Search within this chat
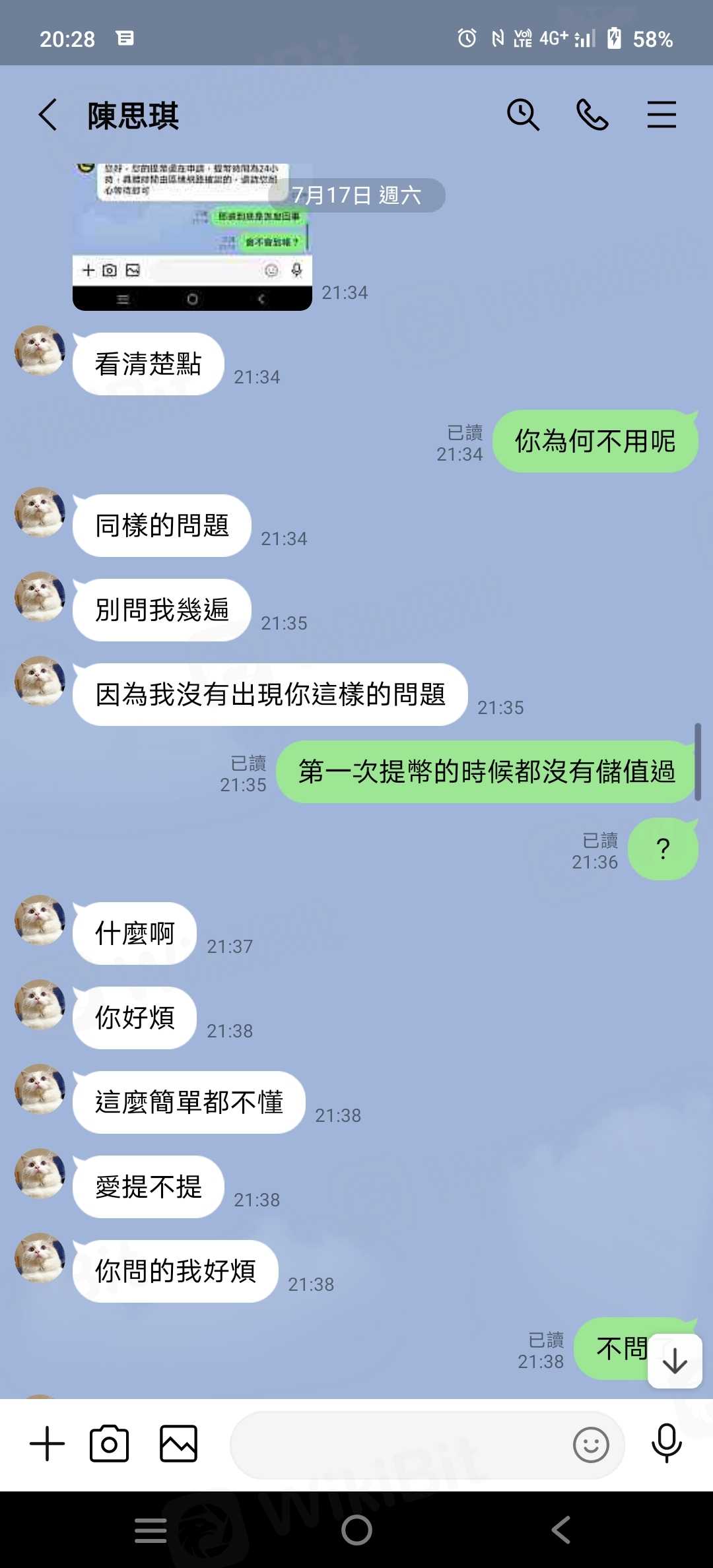Image resolution: width=713 pixels, height=1568 pixels. tap(523, 115)
